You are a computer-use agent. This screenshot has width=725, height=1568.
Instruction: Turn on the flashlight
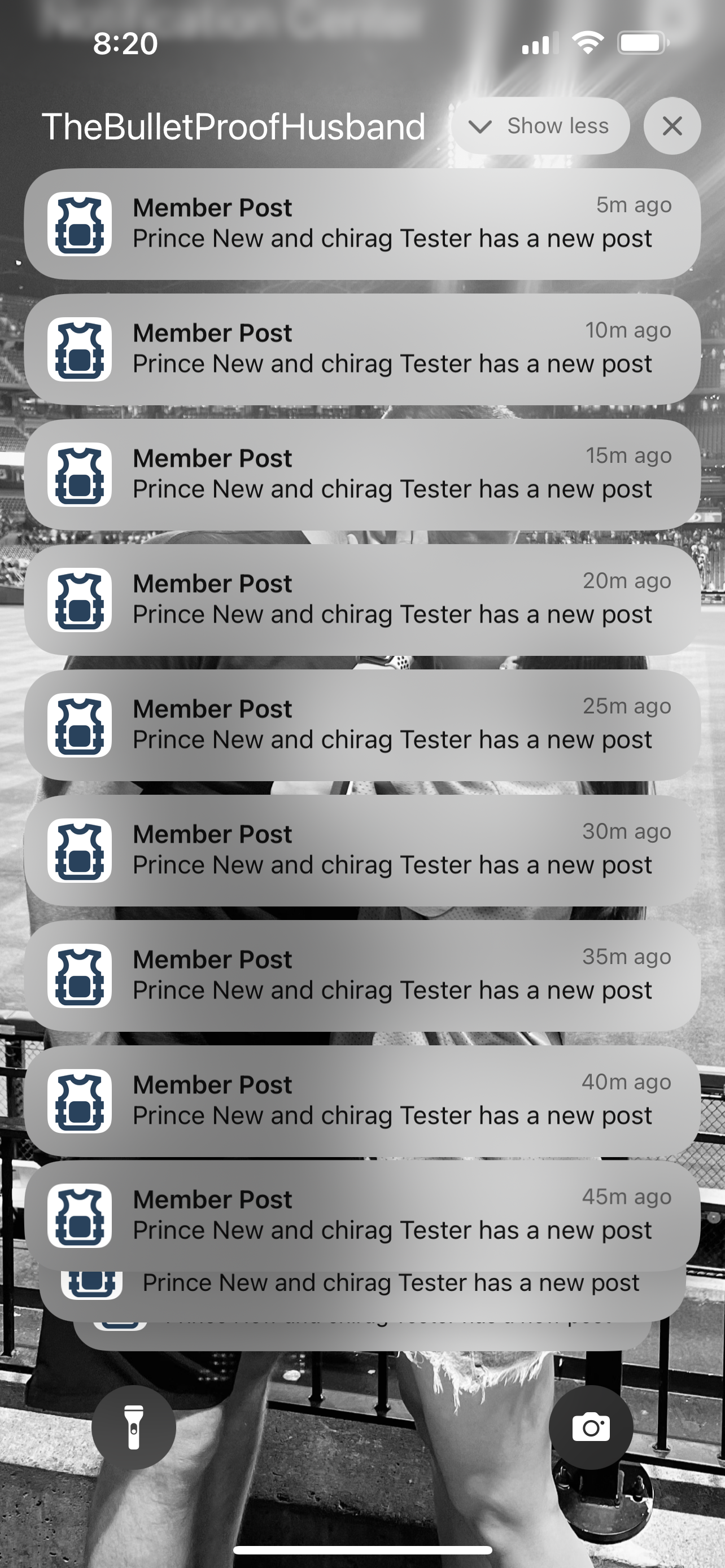click(134, 1427)
